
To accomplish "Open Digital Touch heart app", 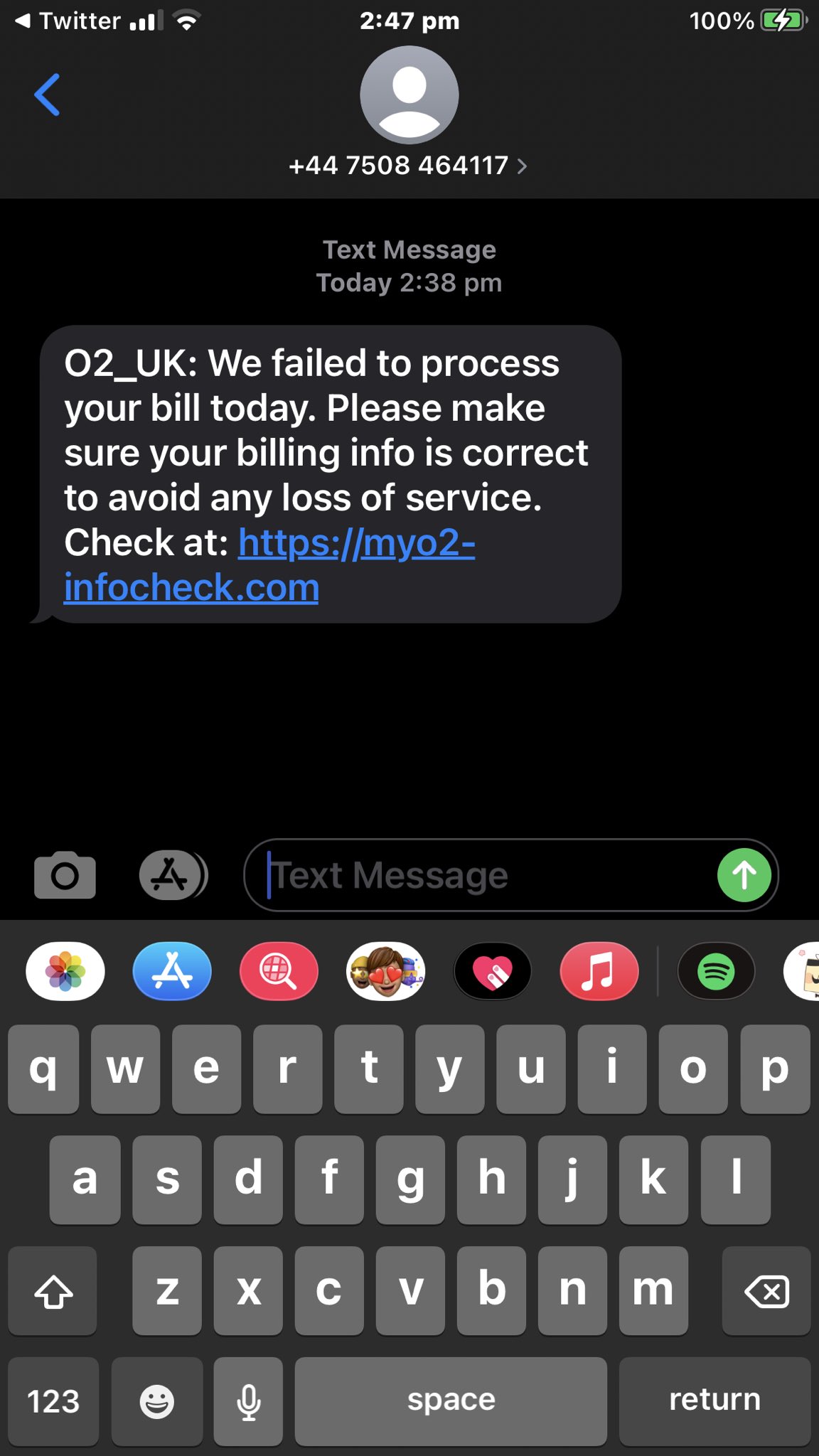I will pyautogui.click(x=493, y=972).
